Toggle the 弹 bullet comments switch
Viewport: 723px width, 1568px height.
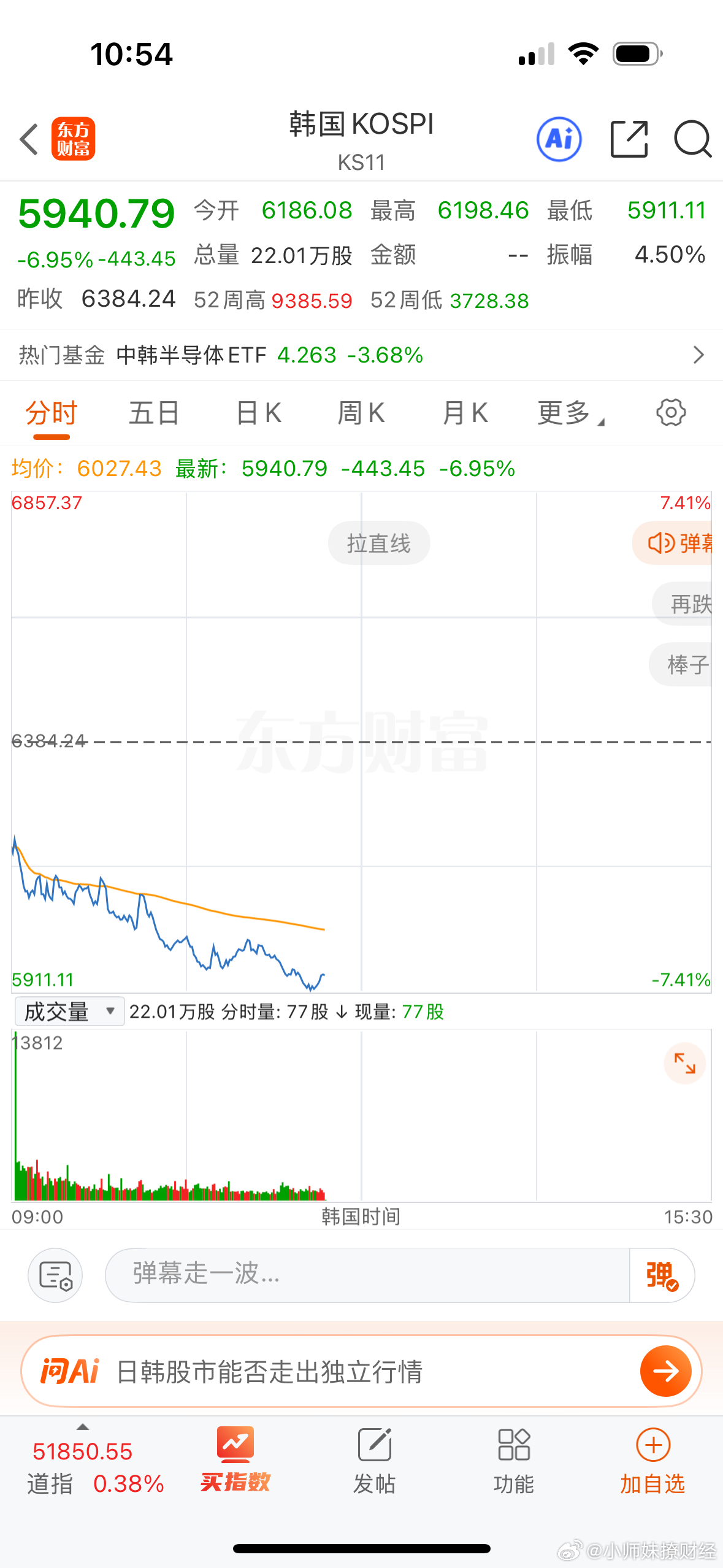[x=662, y=1275]
